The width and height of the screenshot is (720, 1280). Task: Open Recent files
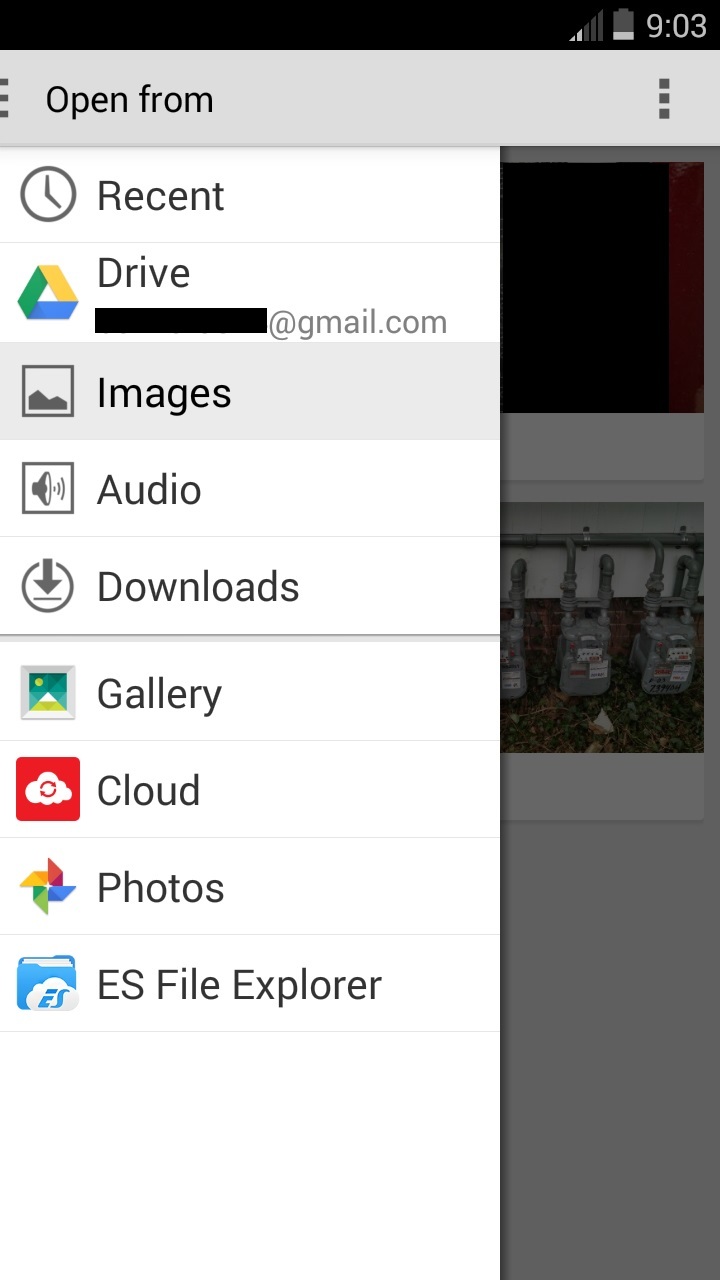(250, 195)
